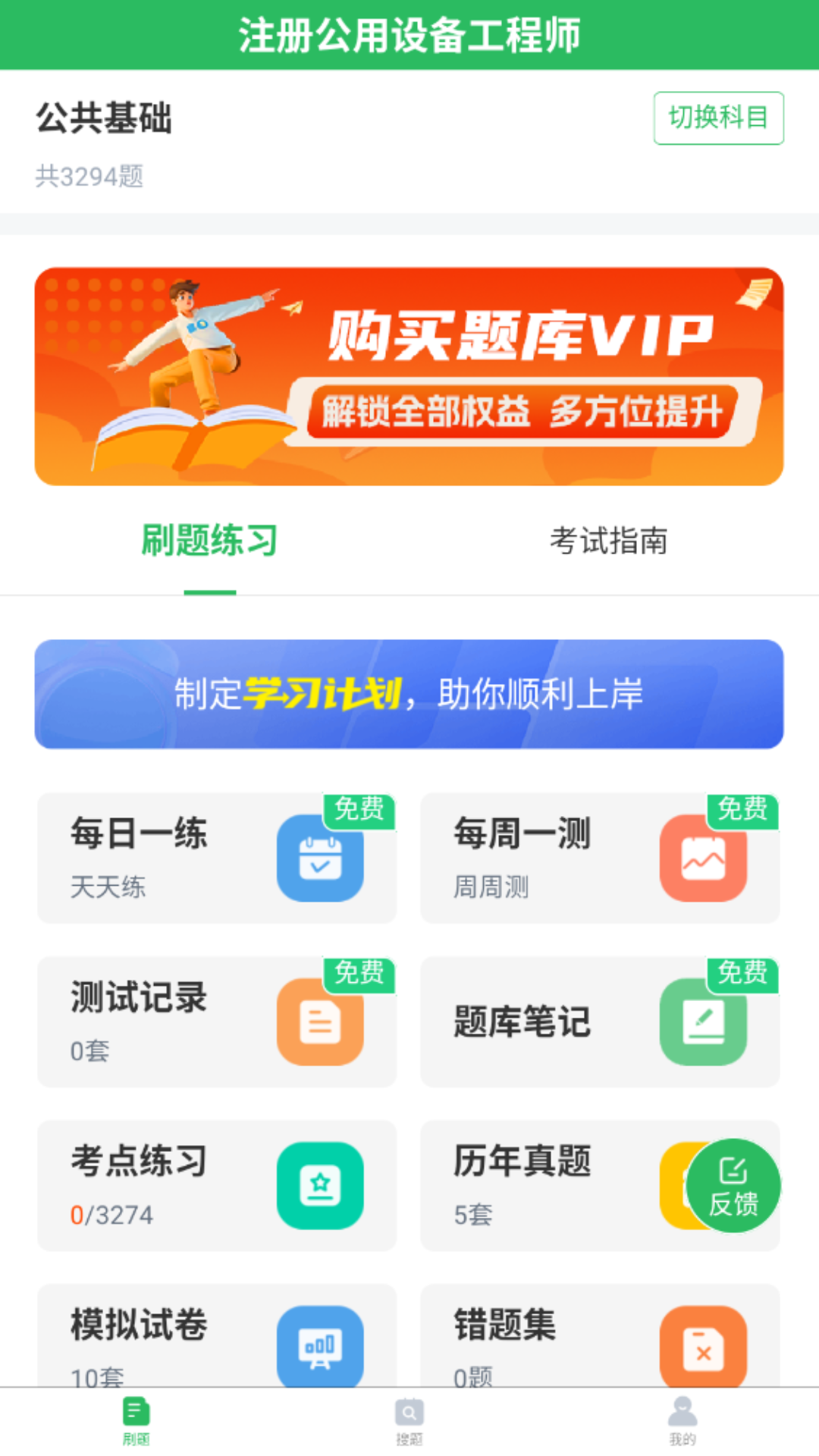Open 历年真题 past papers
The width and height of the screenshot is (819, 1456).
(546, 1185)
